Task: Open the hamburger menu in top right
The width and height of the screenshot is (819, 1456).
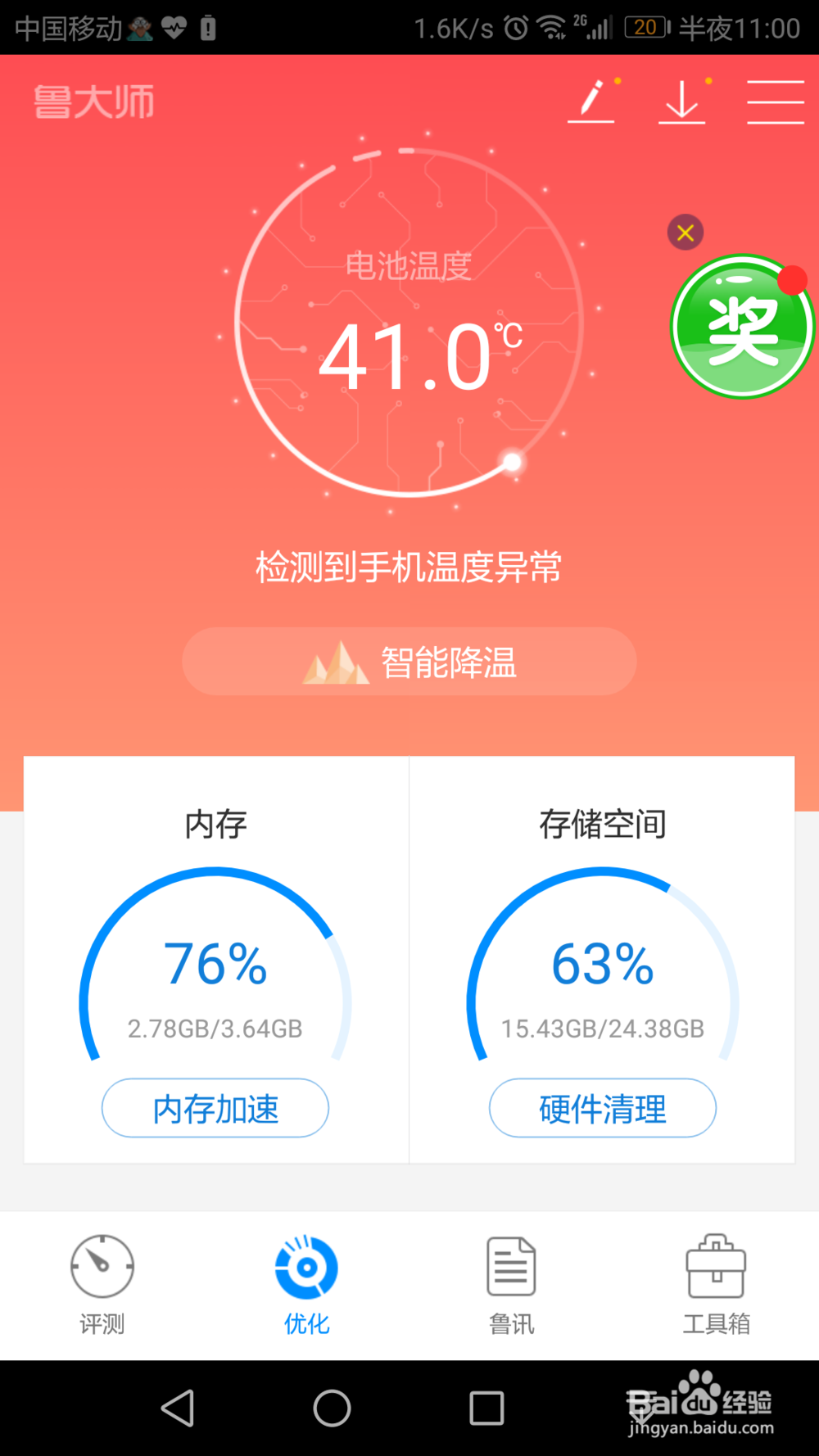Action: pos(774,102)
